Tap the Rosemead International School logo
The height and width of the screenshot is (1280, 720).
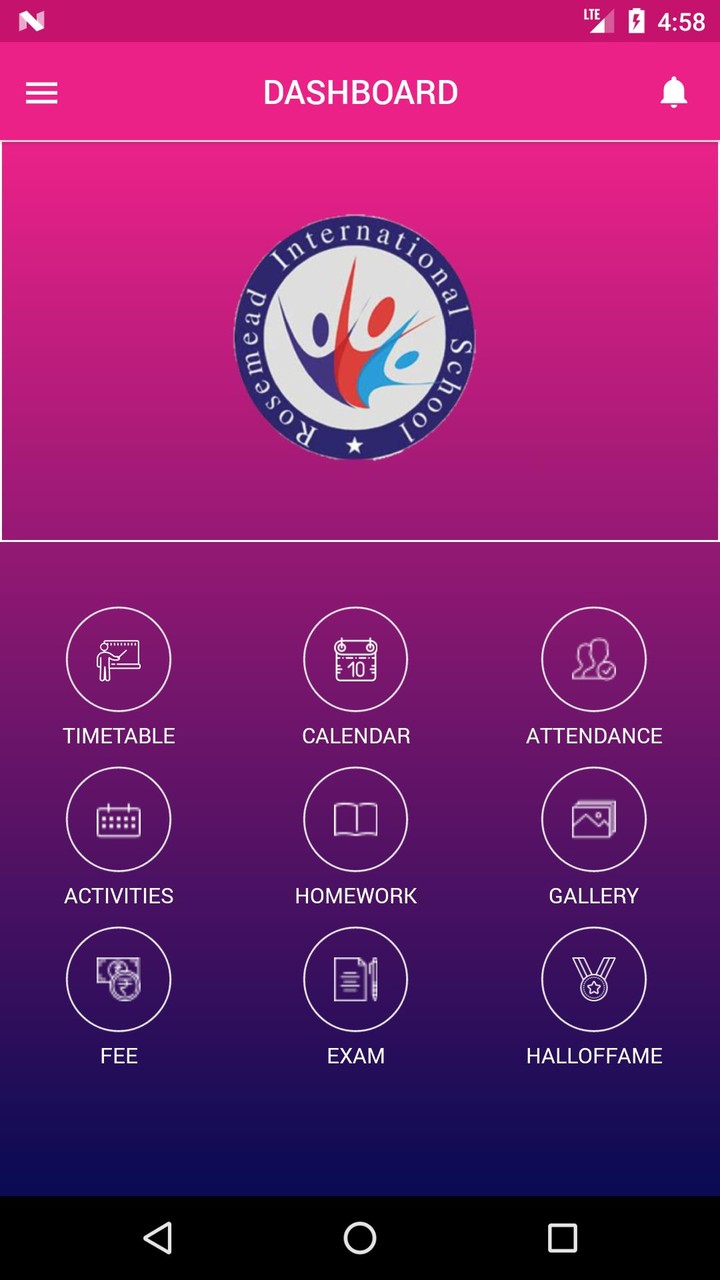(357, 340)
